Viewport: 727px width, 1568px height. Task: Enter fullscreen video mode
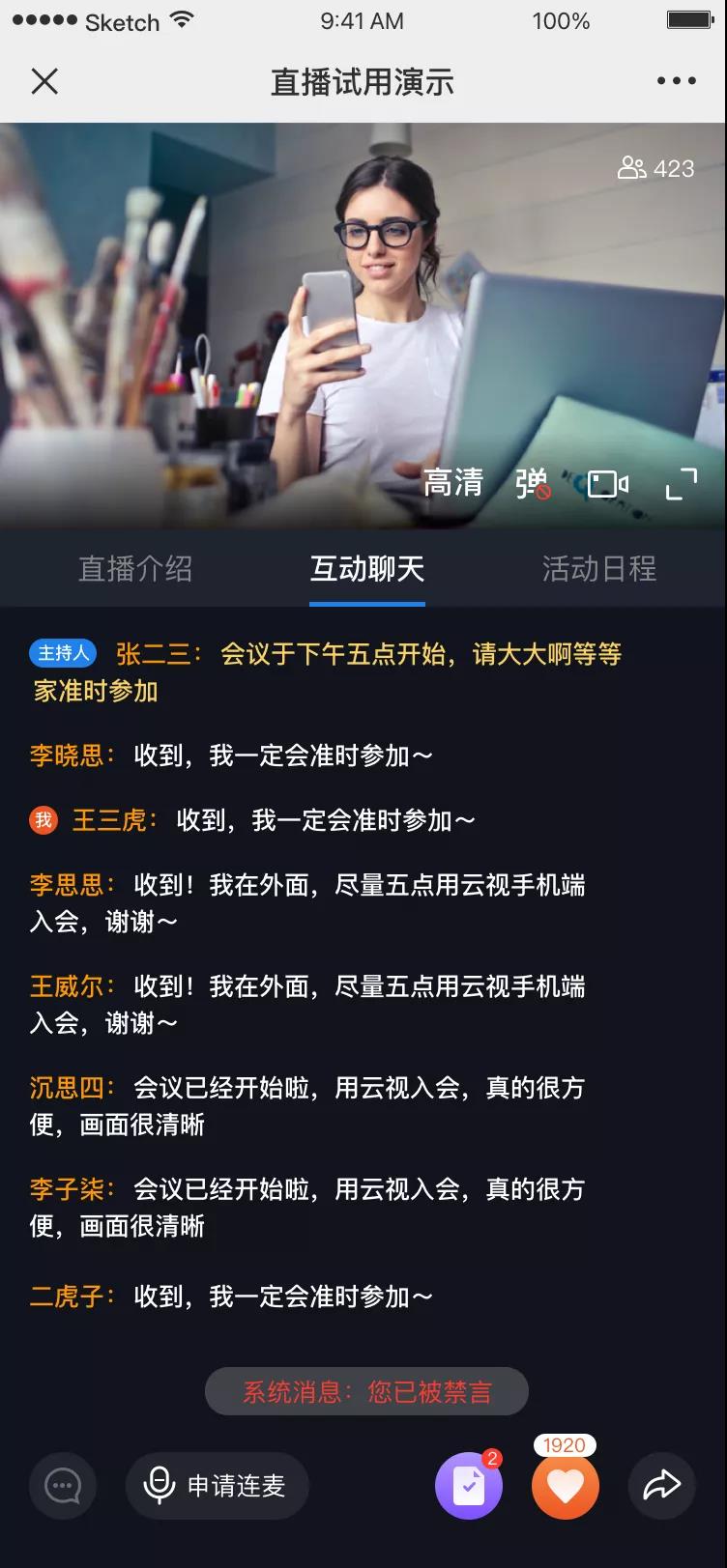tap(682, 483)
